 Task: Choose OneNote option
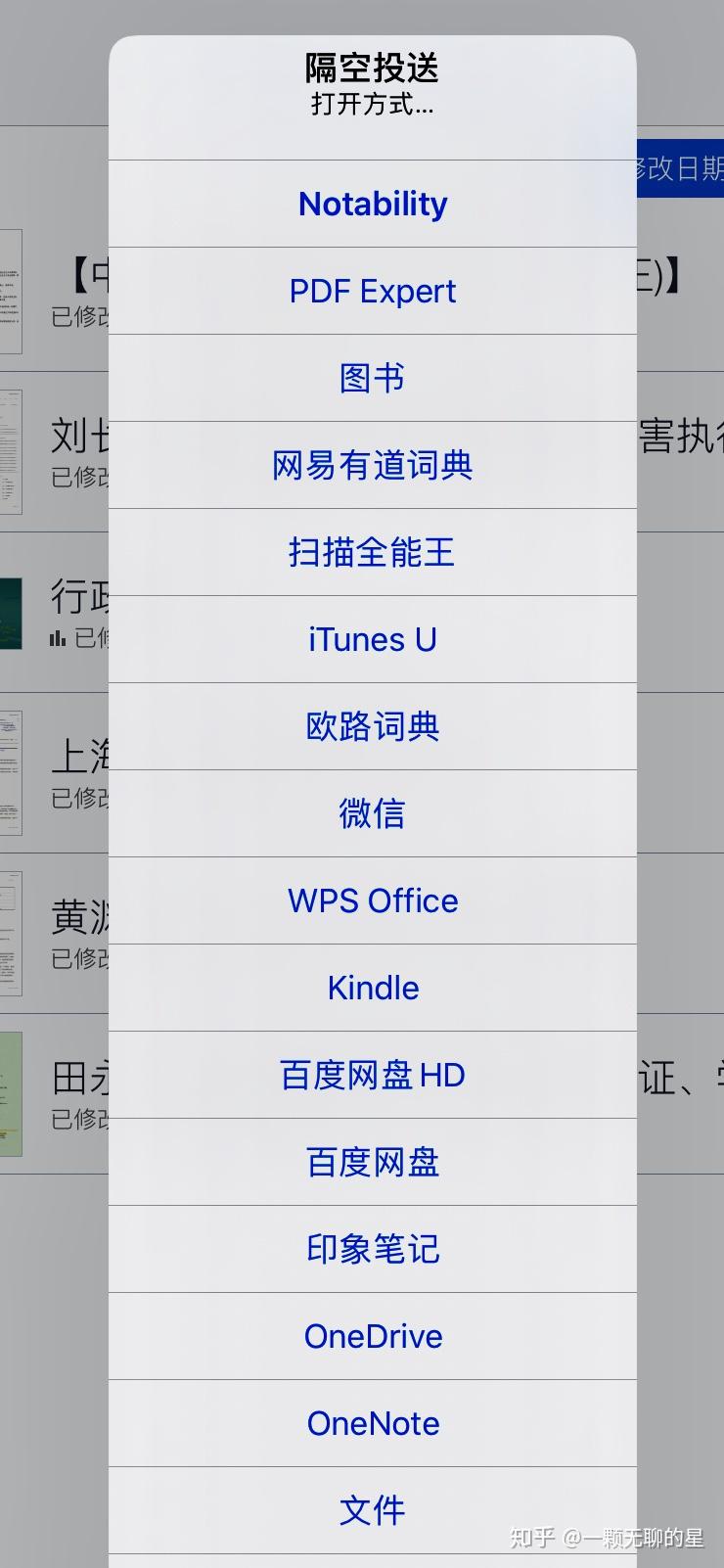pyautogui.click(x=373, y=1423)
